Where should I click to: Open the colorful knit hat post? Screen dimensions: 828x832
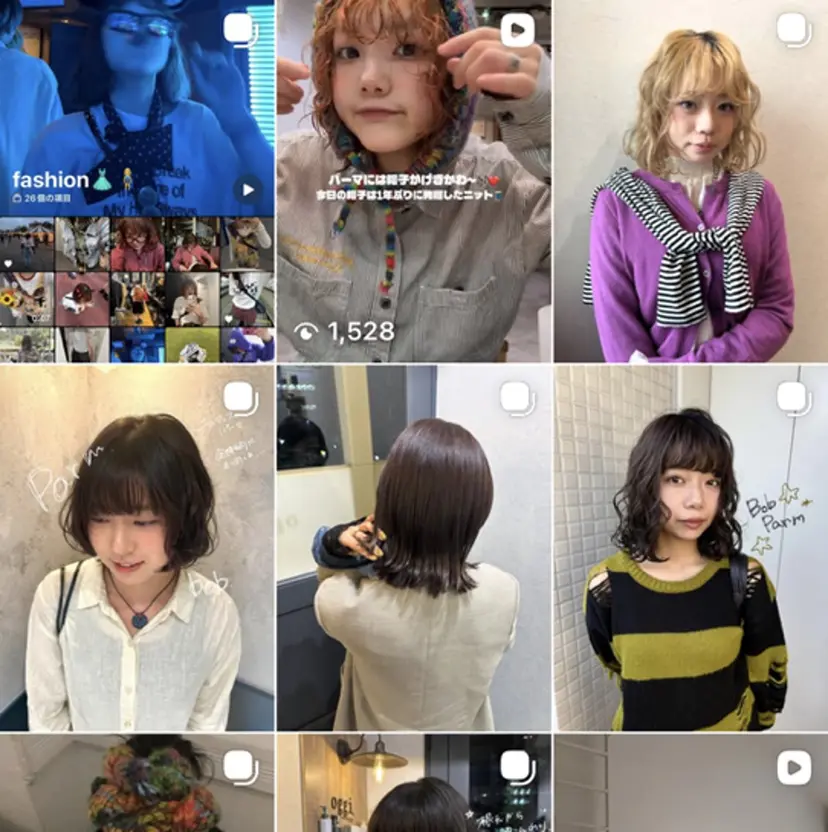click(x=137, y=785)
